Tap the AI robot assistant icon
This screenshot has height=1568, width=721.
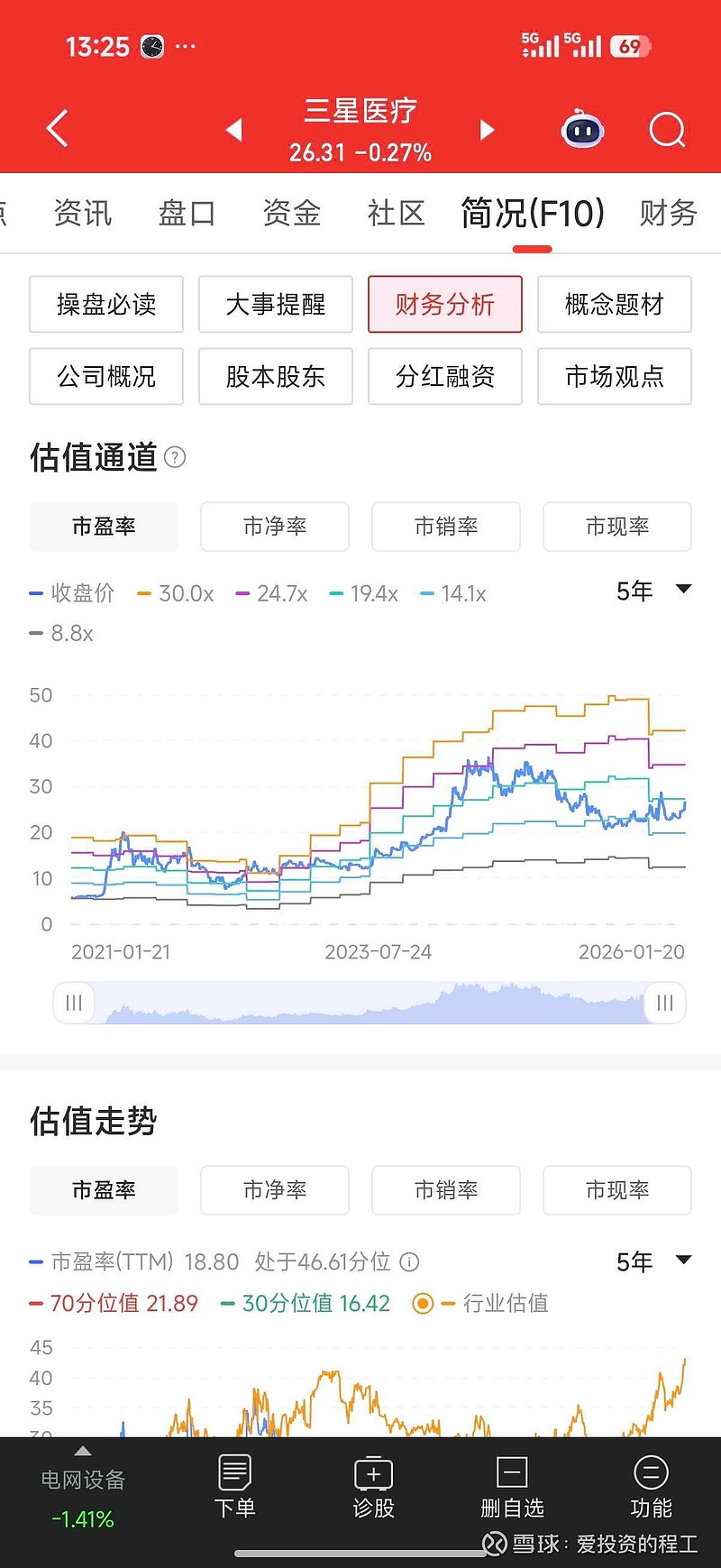coord(581,130)
